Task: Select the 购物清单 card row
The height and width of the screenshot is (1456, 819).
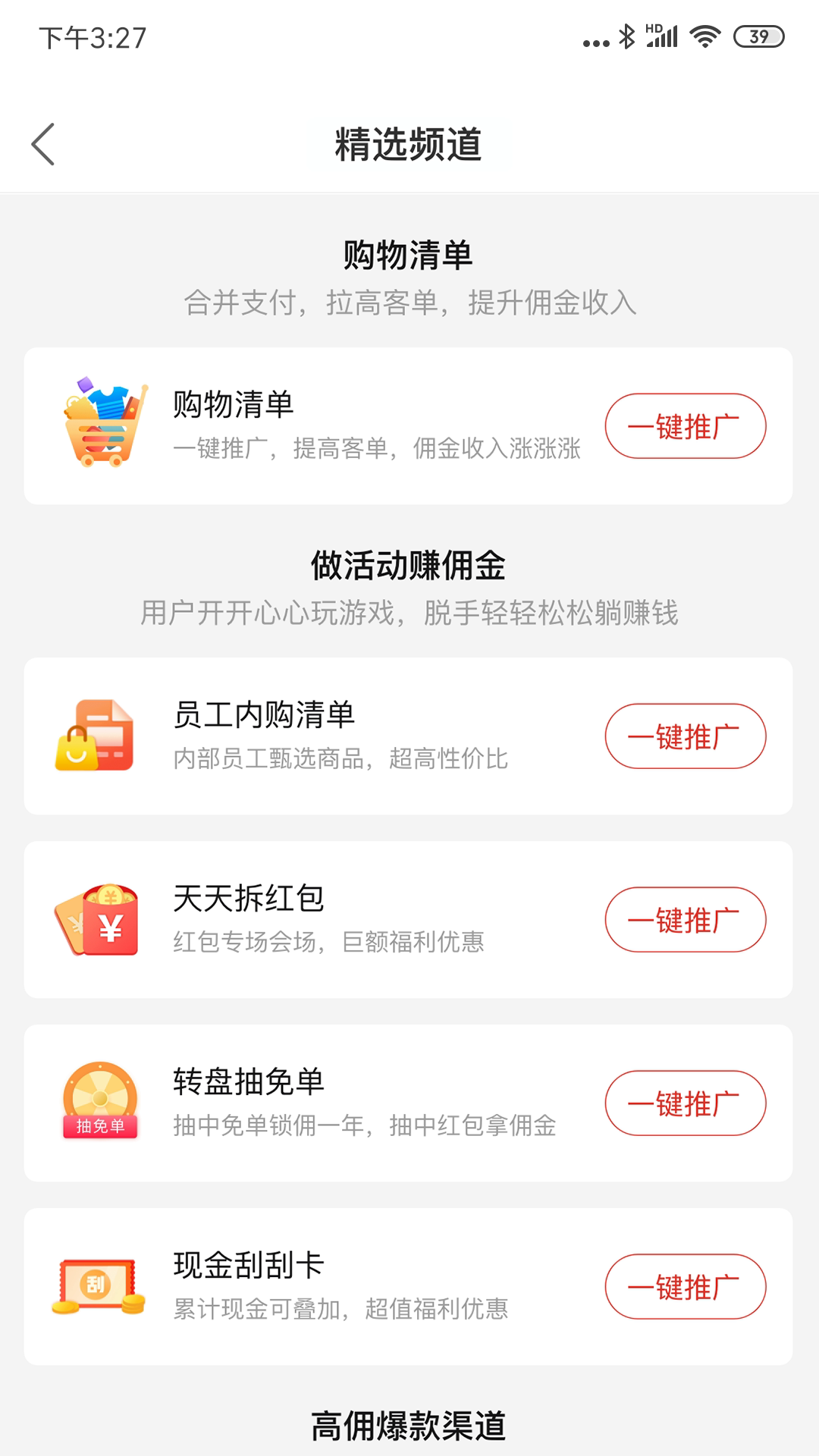Action: [409, 426]
